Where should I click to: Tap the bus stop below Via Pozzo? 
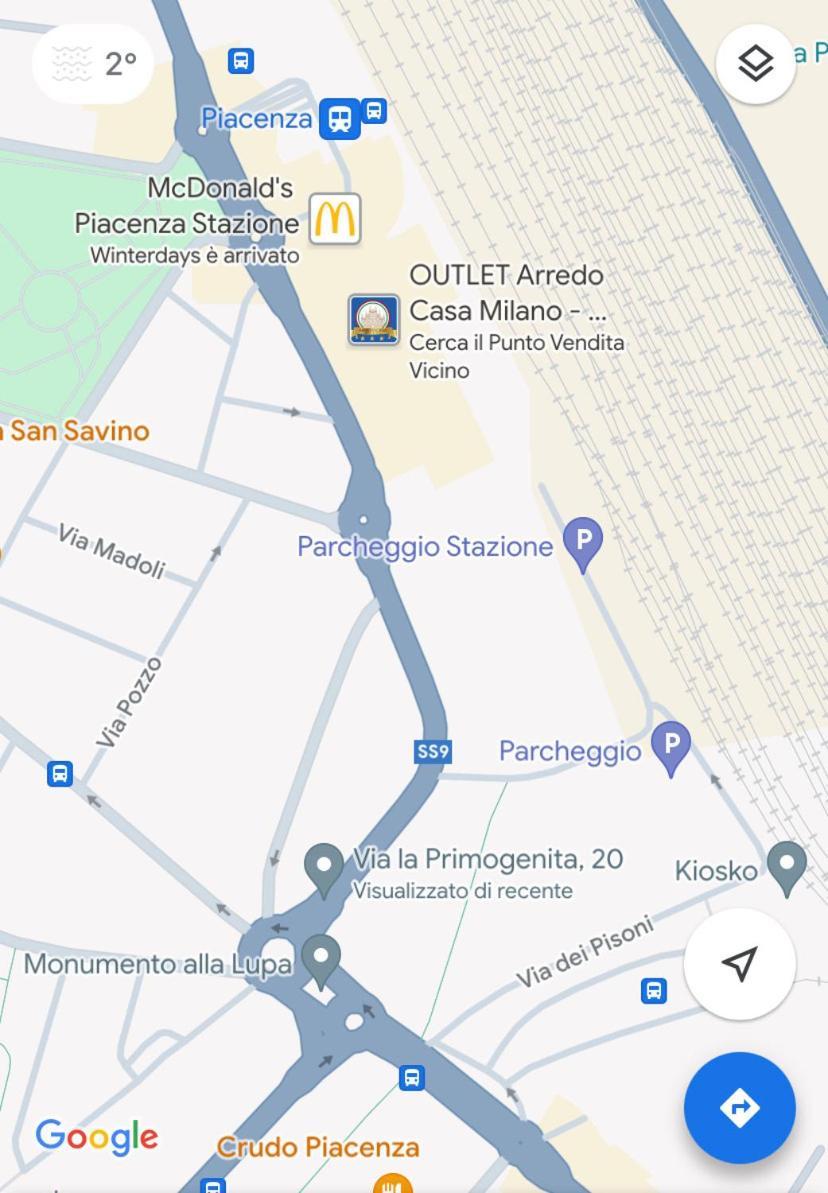click(x=60, y=774)
